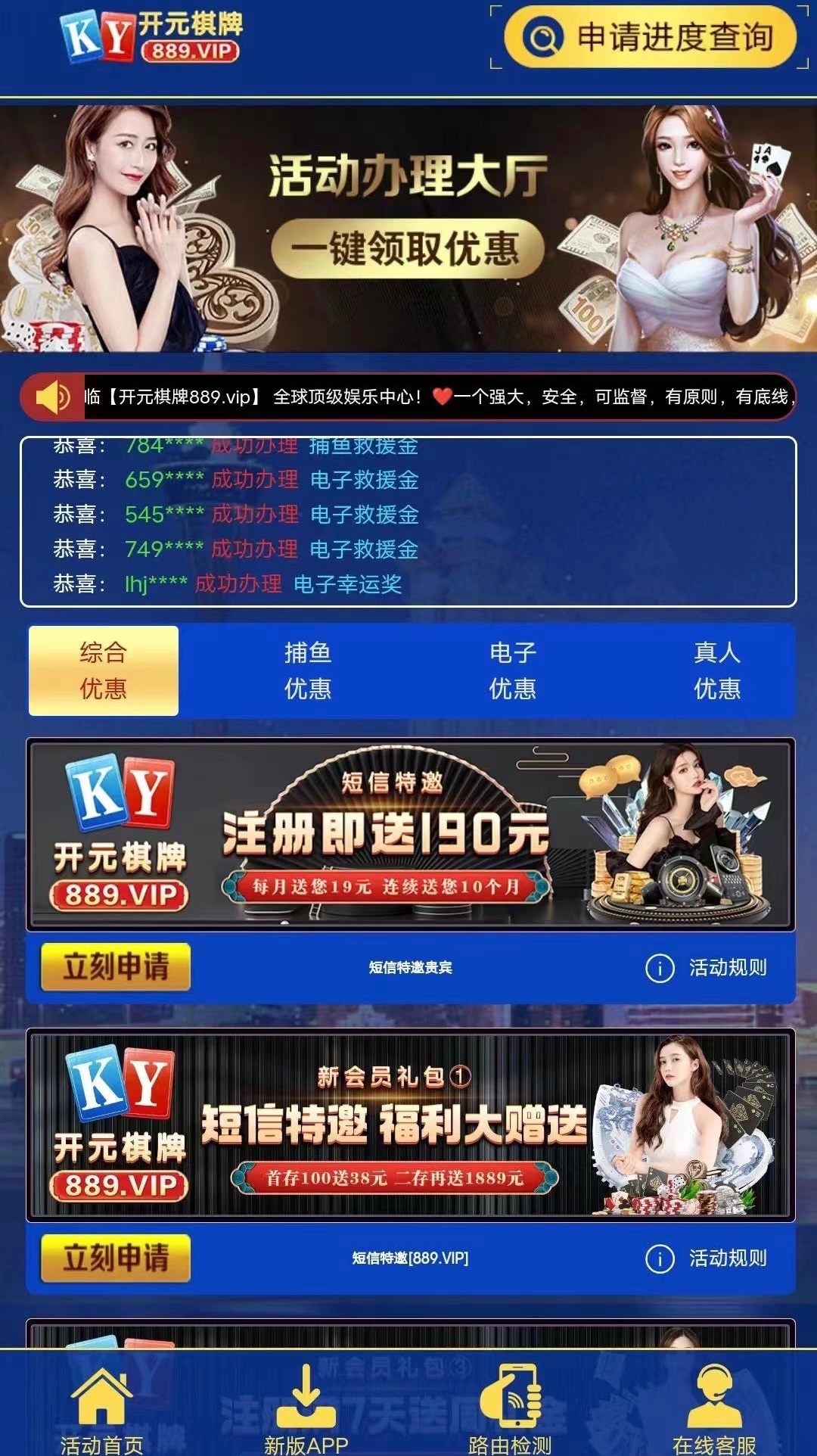The height and width of the screenshot is (1456, 817).
Task: Tap the 活动办理大厅 top banner
Action: 408,228
